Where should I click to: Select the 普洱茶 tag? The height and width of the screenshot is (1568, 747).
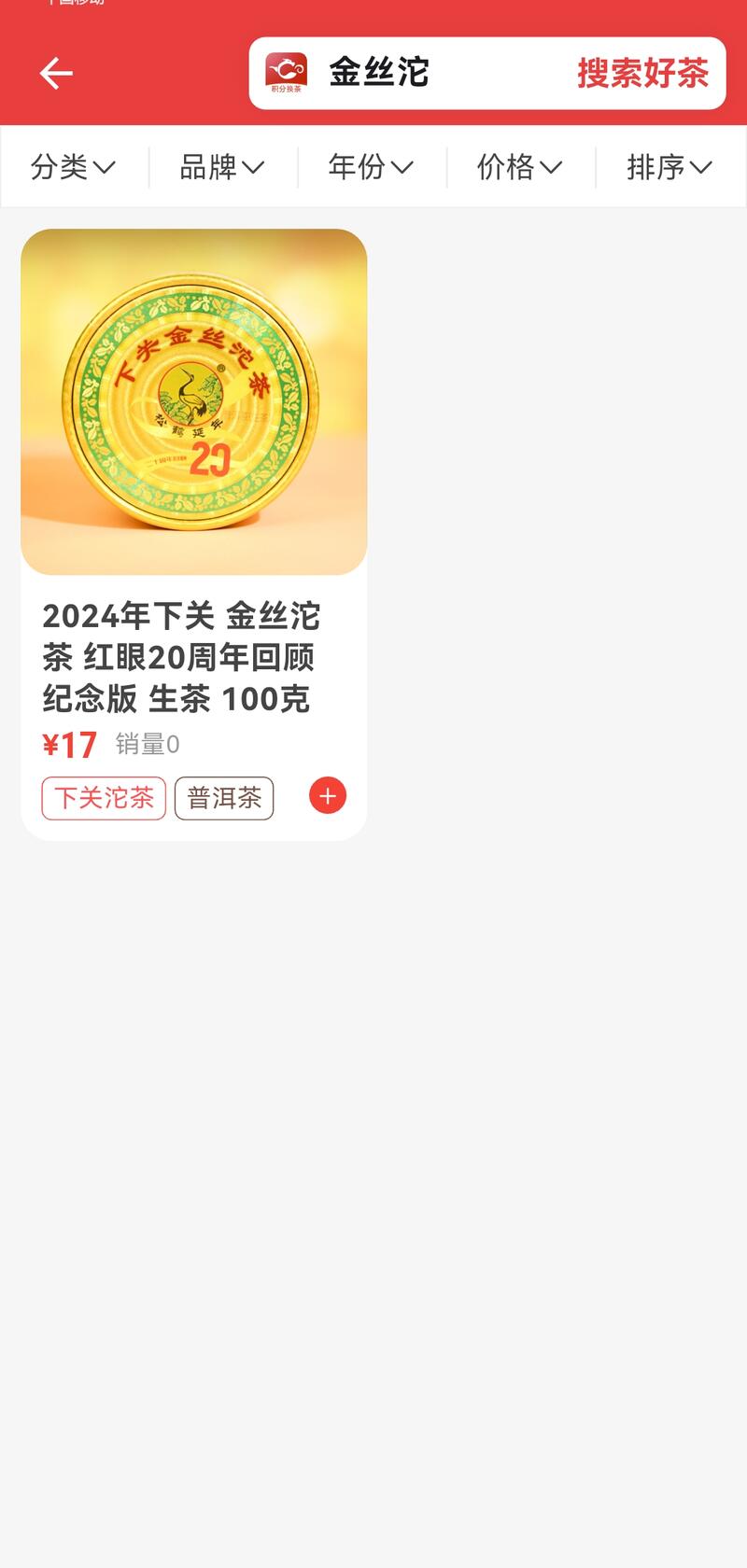pos(224,798)
